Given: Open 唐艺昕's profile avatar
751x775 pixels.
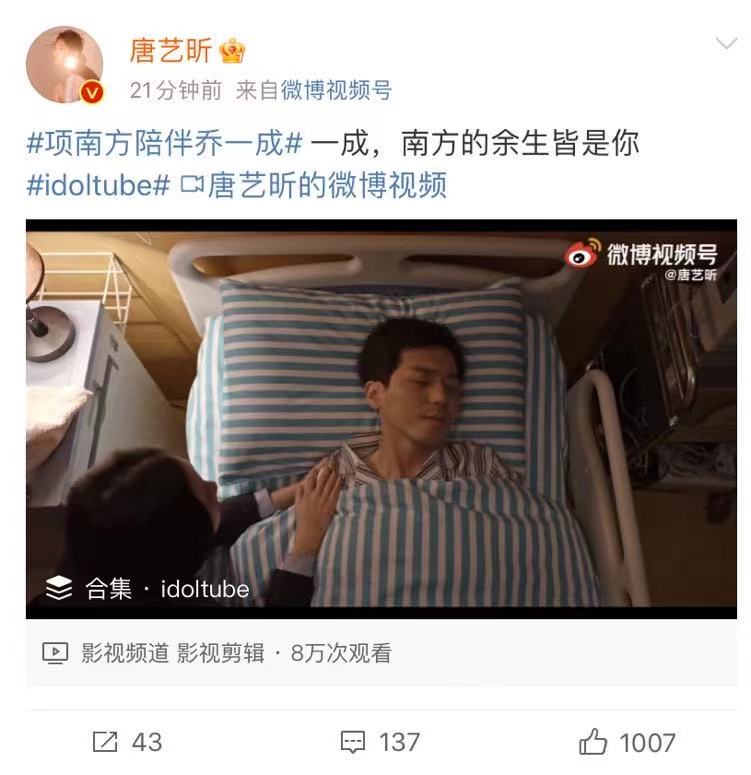Looking at the screenshot, I should click(64, 65).
